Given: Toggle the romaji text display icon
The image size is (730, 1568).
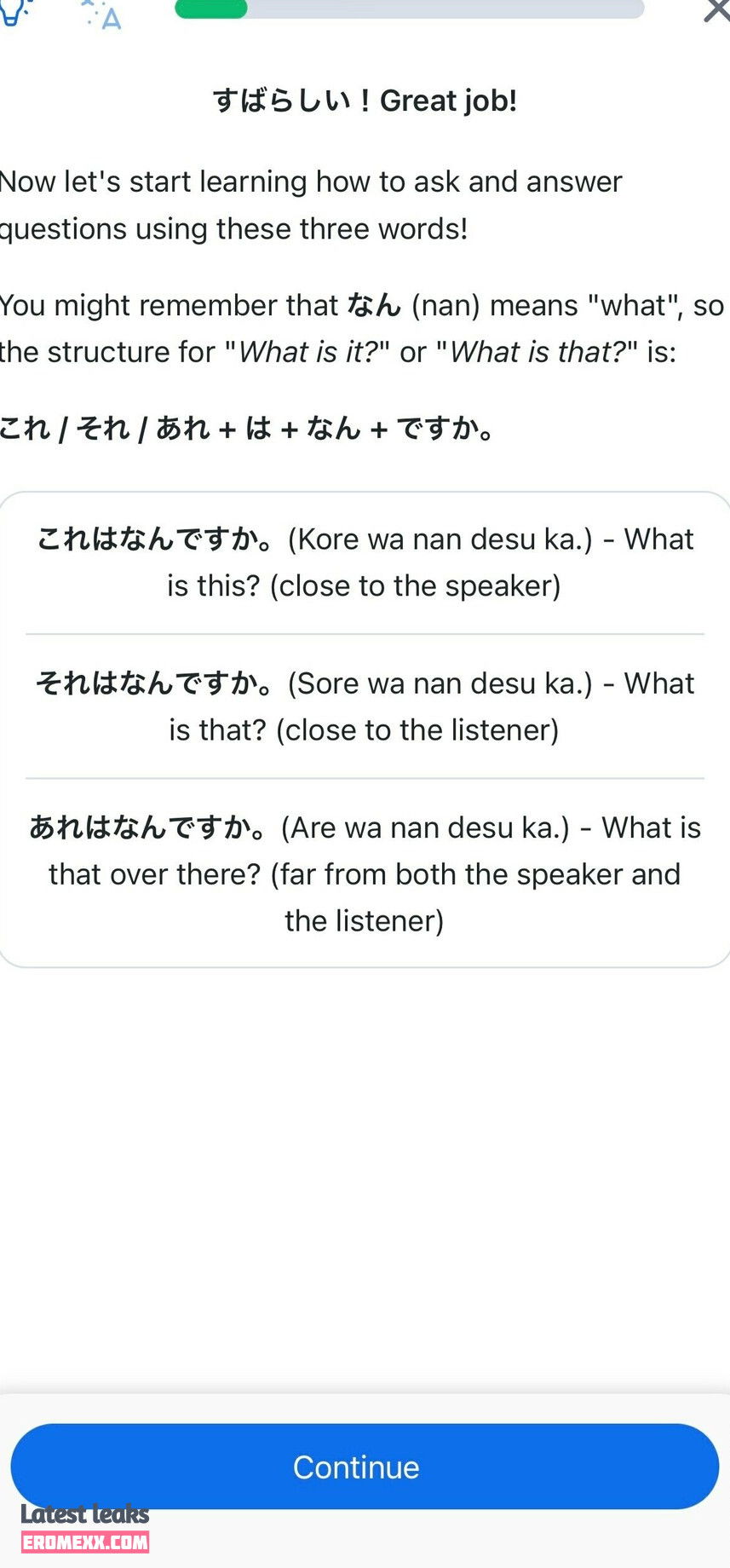Looking at the screenshot, I should (x=104, y=14).
